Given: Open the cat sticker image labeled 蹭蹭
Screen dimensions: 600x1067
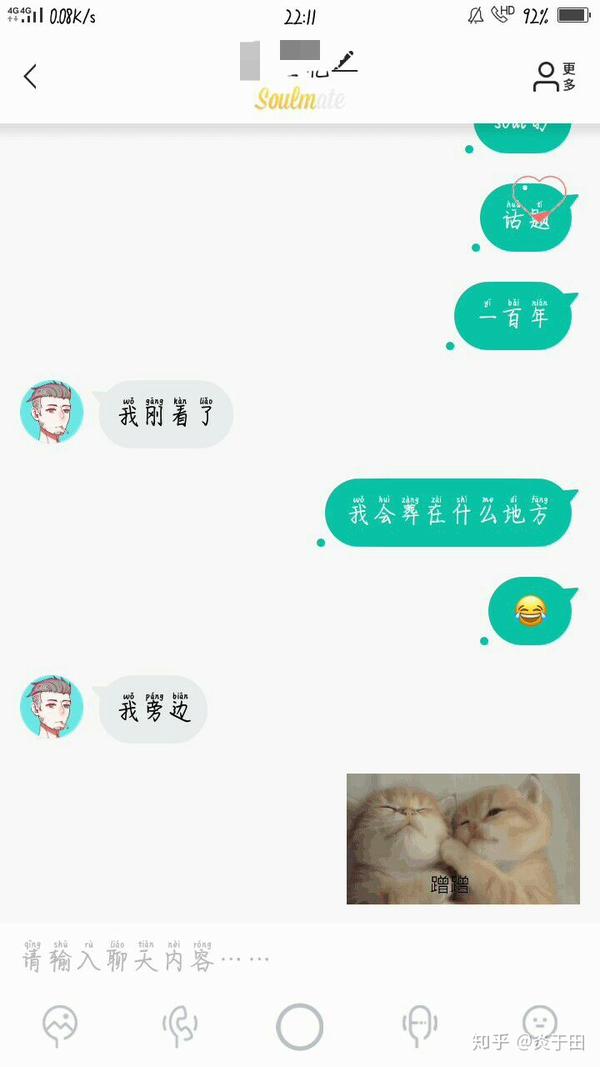Looking at the screenshot, I should [x=463, y=838].
